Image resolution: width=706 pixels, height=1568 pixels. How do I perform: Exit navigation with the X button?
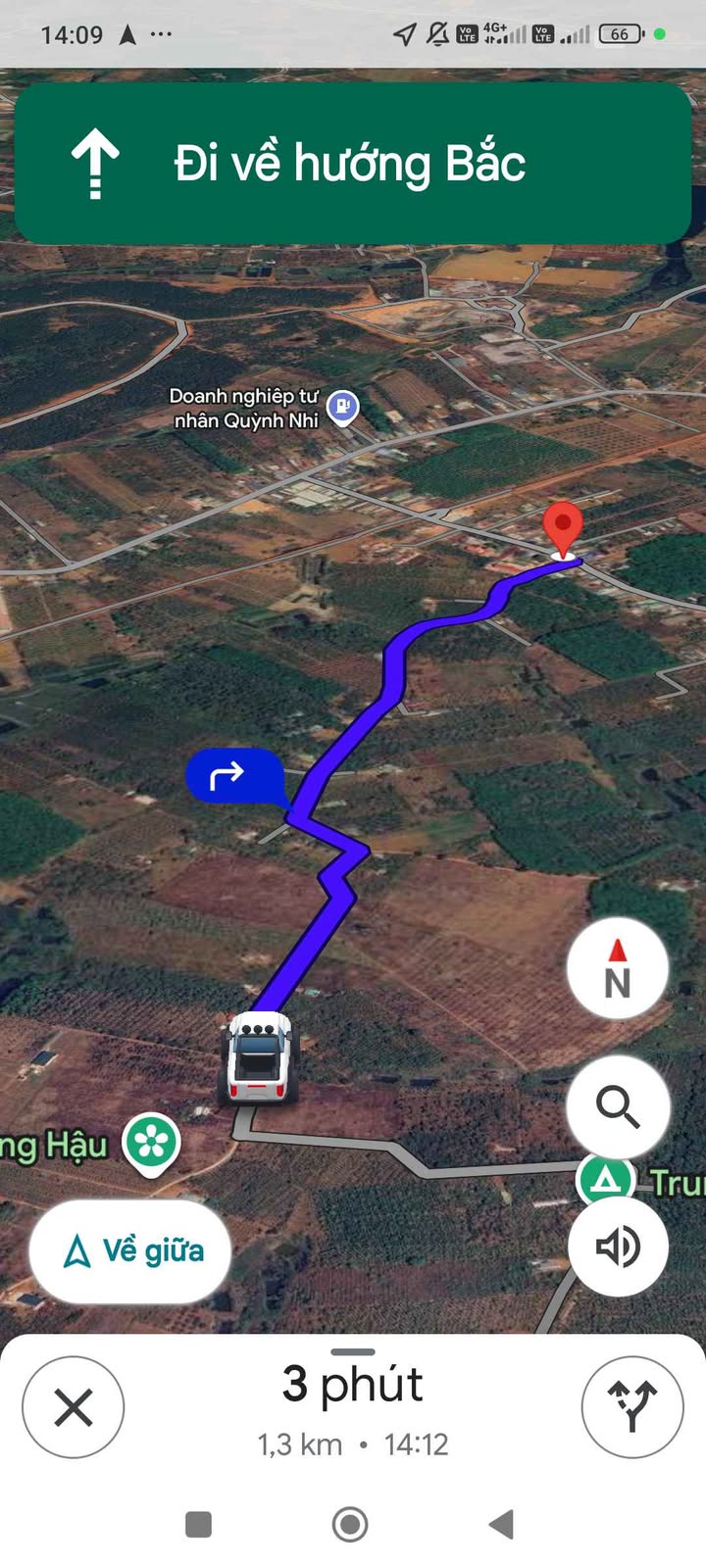(74, 1407)
